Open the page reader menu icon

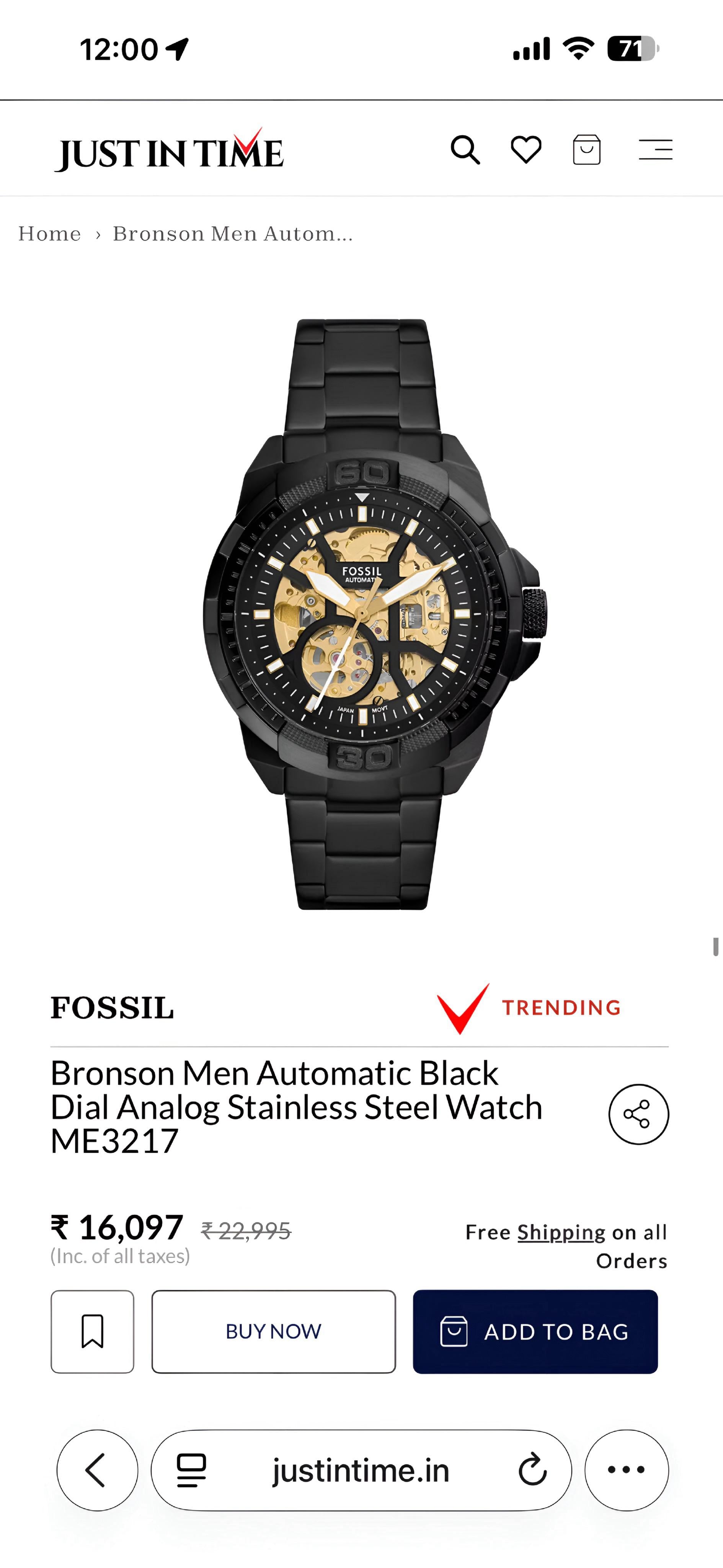click(191, 1470)
